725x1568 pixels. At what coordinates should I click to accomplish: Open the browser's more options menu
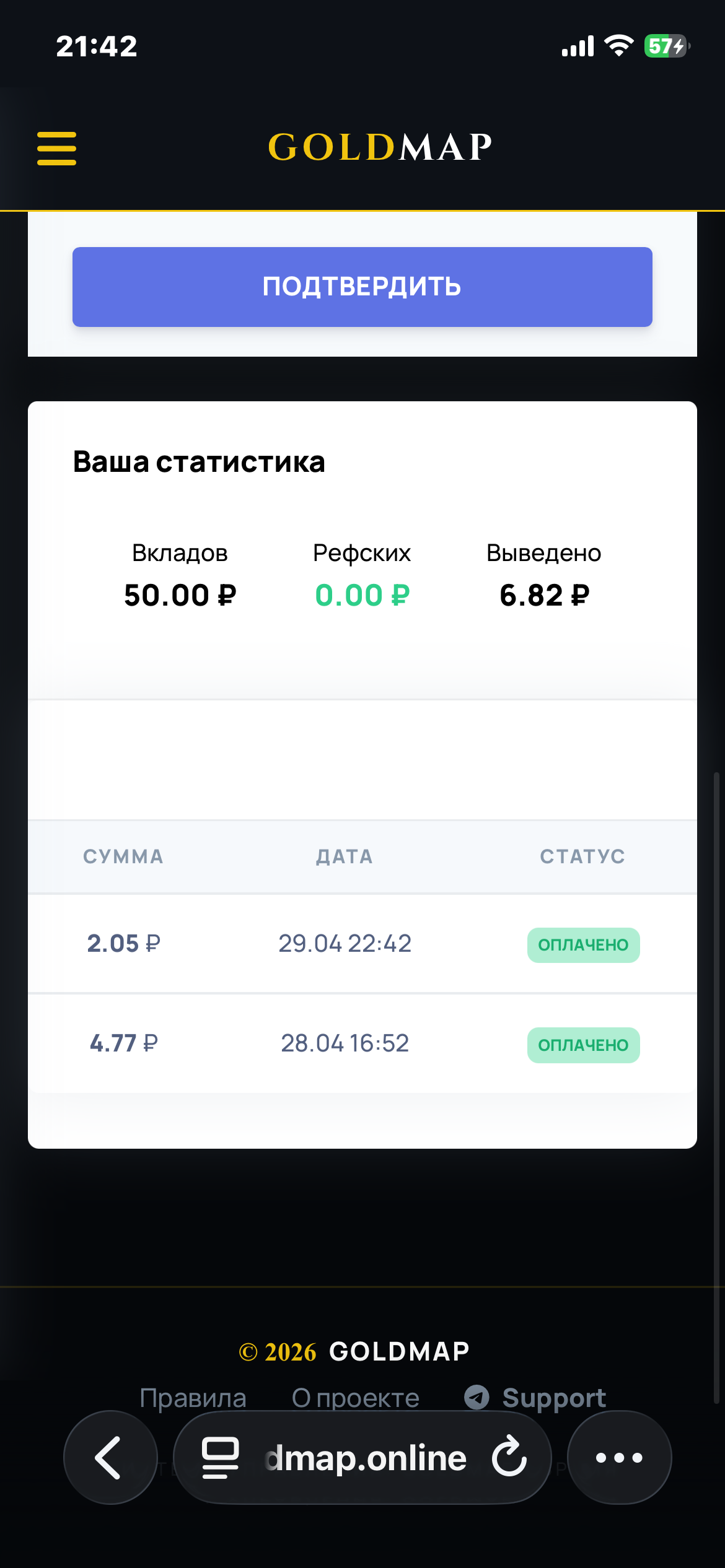[619, 1458]
